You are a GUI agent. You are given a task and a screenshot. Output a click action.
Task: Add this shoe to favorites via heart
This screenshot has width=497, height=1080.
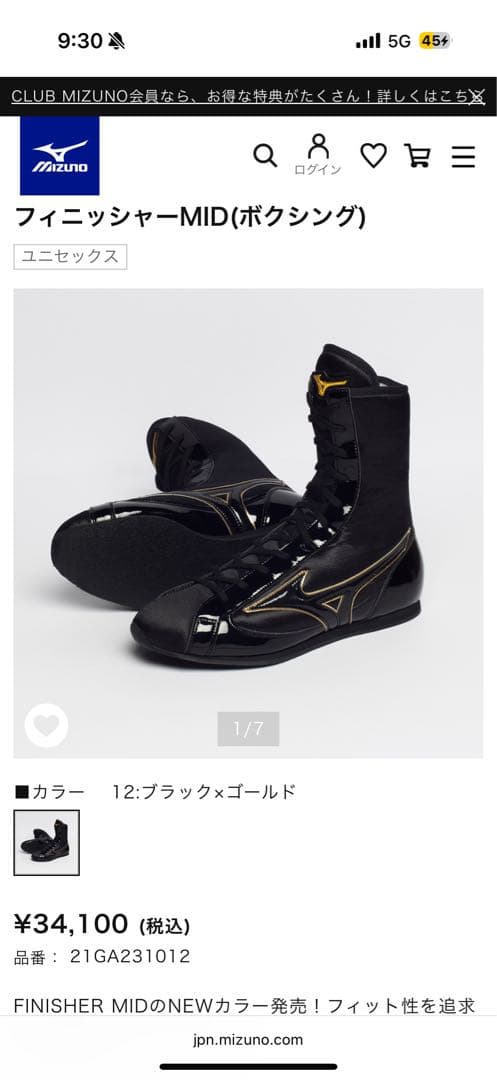pyautogui.click(x=47, y=725)
